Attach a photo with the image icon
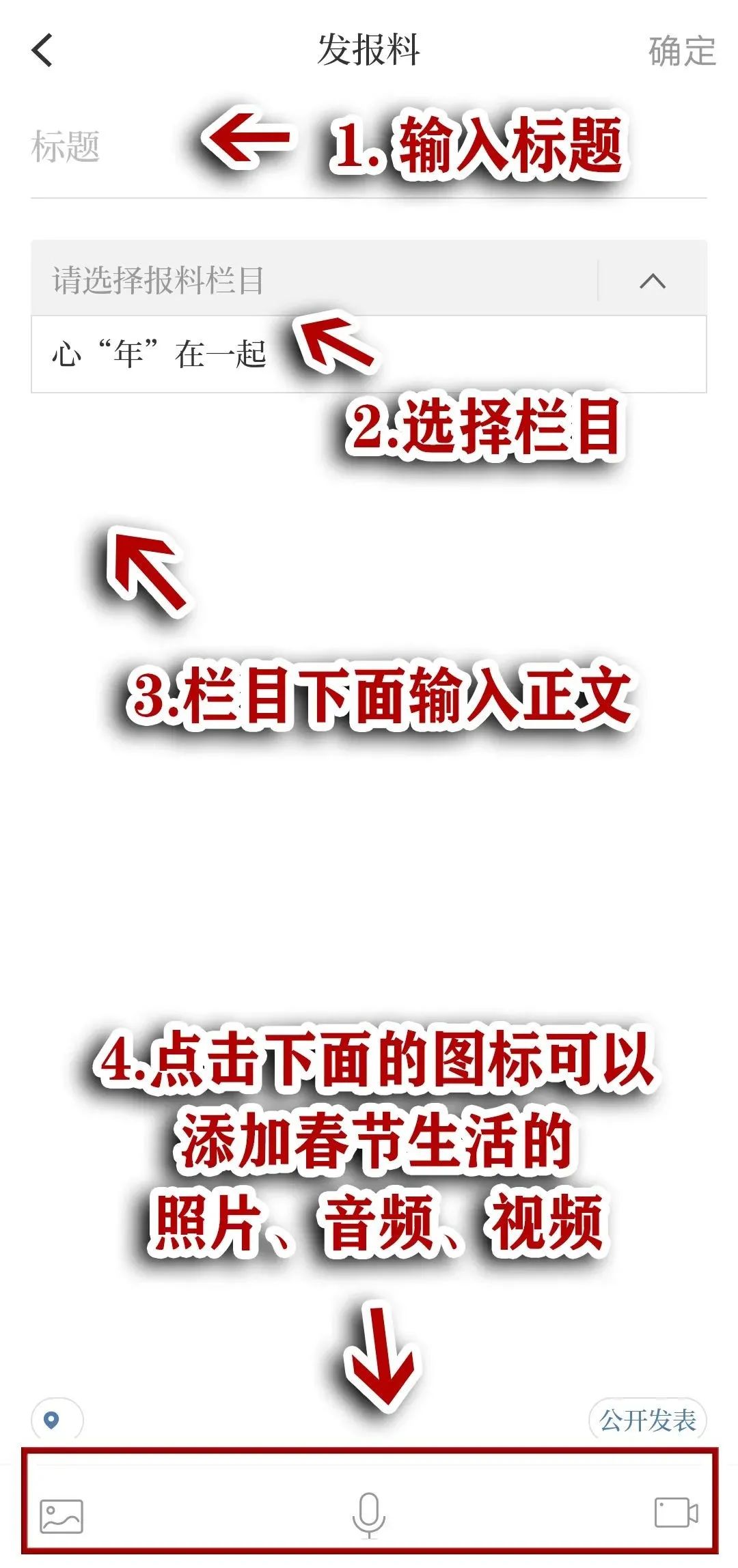738x1568 pixels. click(61, 1515)
